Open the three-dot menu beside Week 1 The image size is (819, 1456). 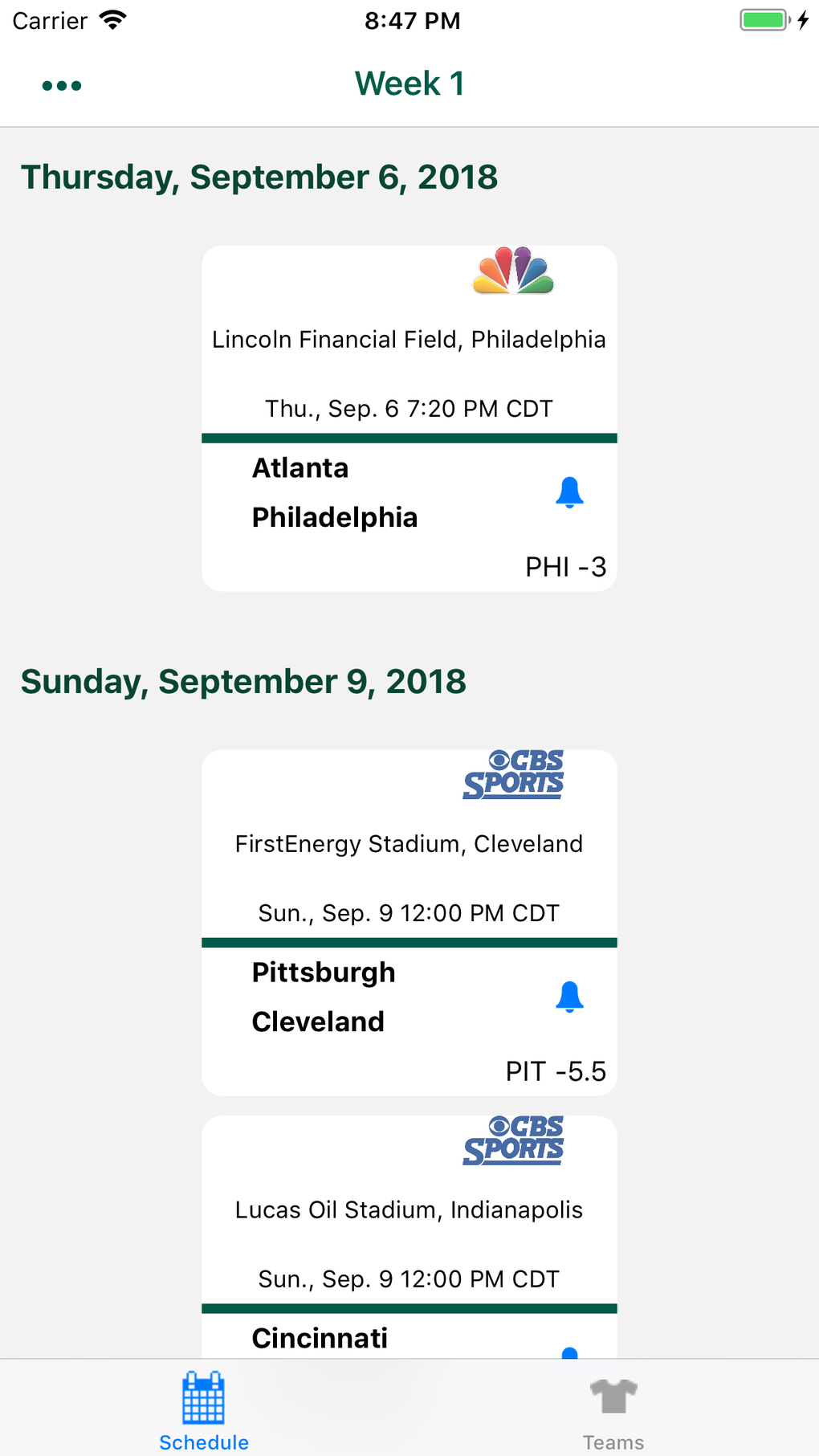coord(62,86)
